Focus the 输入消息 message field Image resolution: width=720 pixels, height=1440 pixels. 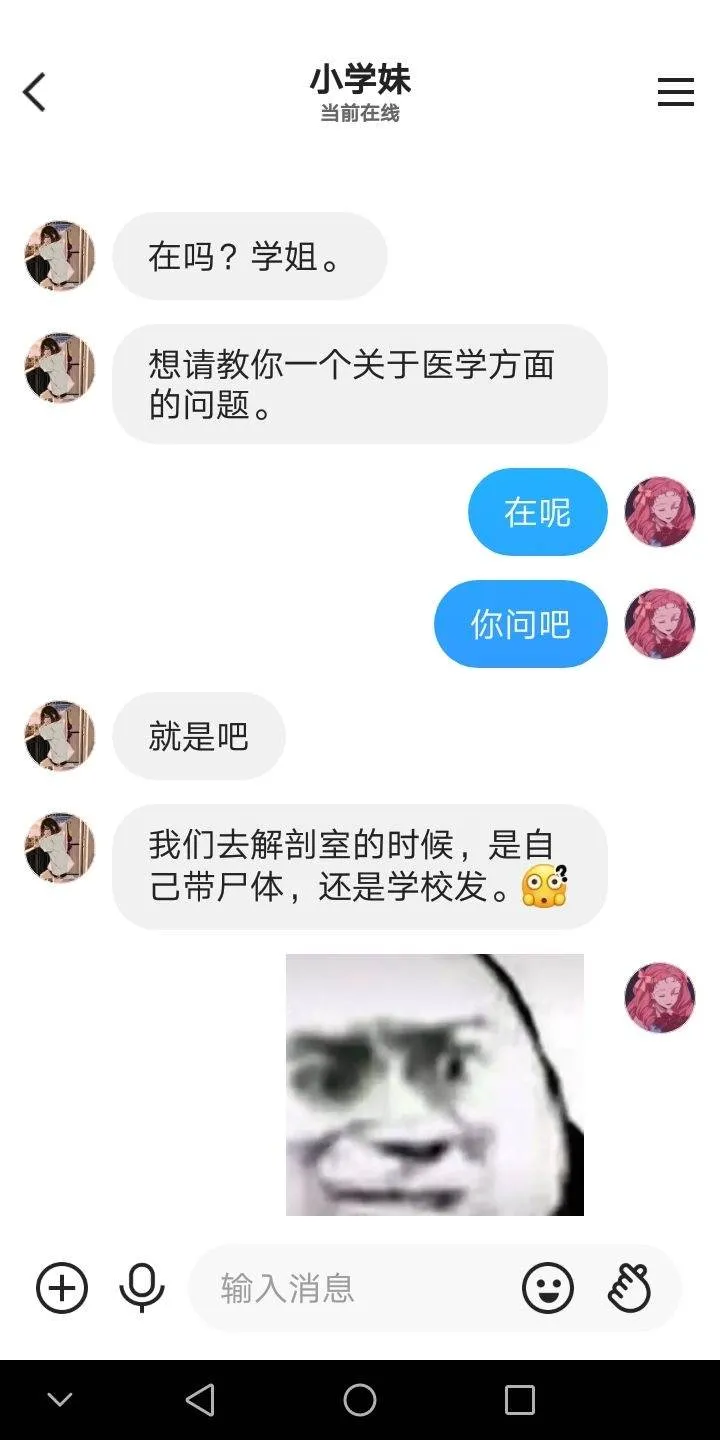[x=350, y=1288]
